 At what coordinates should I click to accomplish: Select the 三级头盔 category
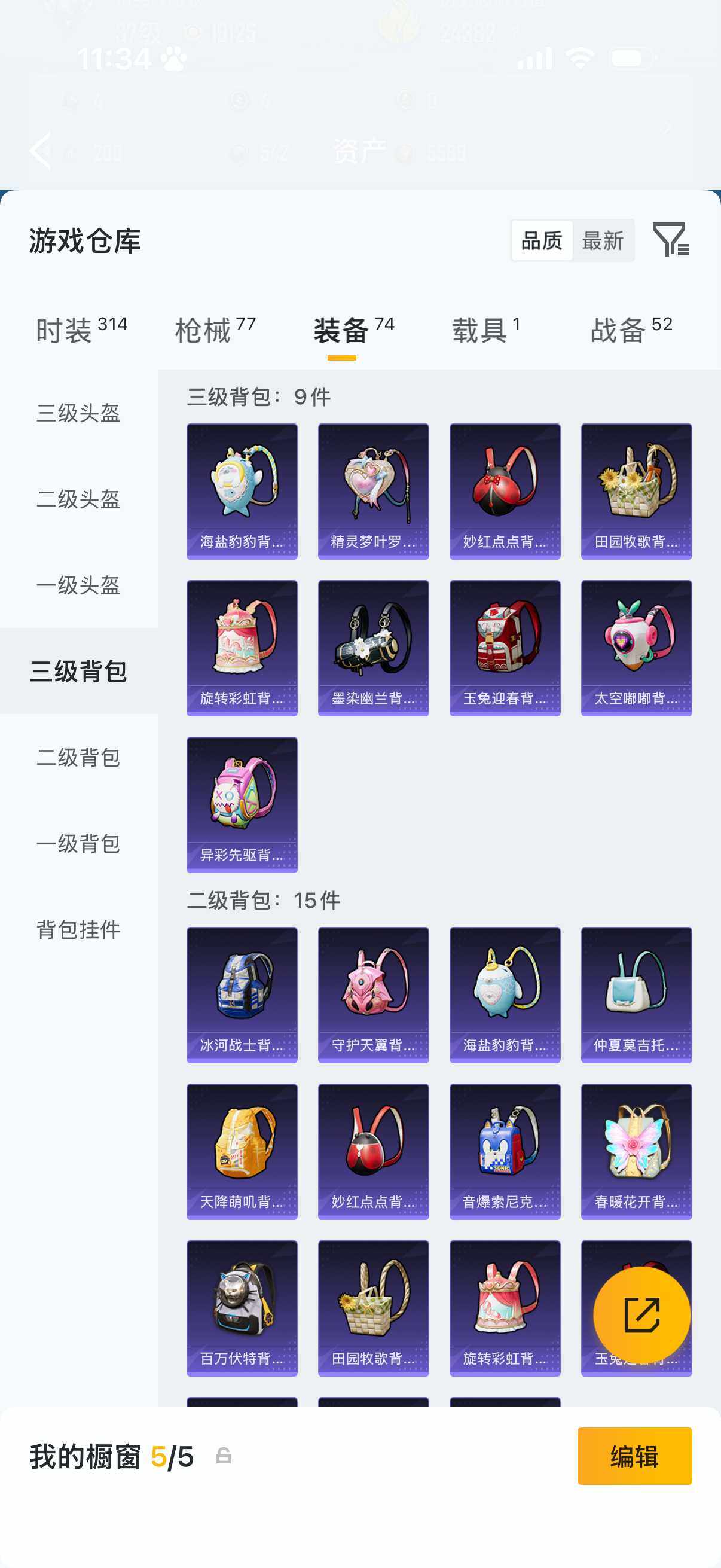(x=78, y=413)
